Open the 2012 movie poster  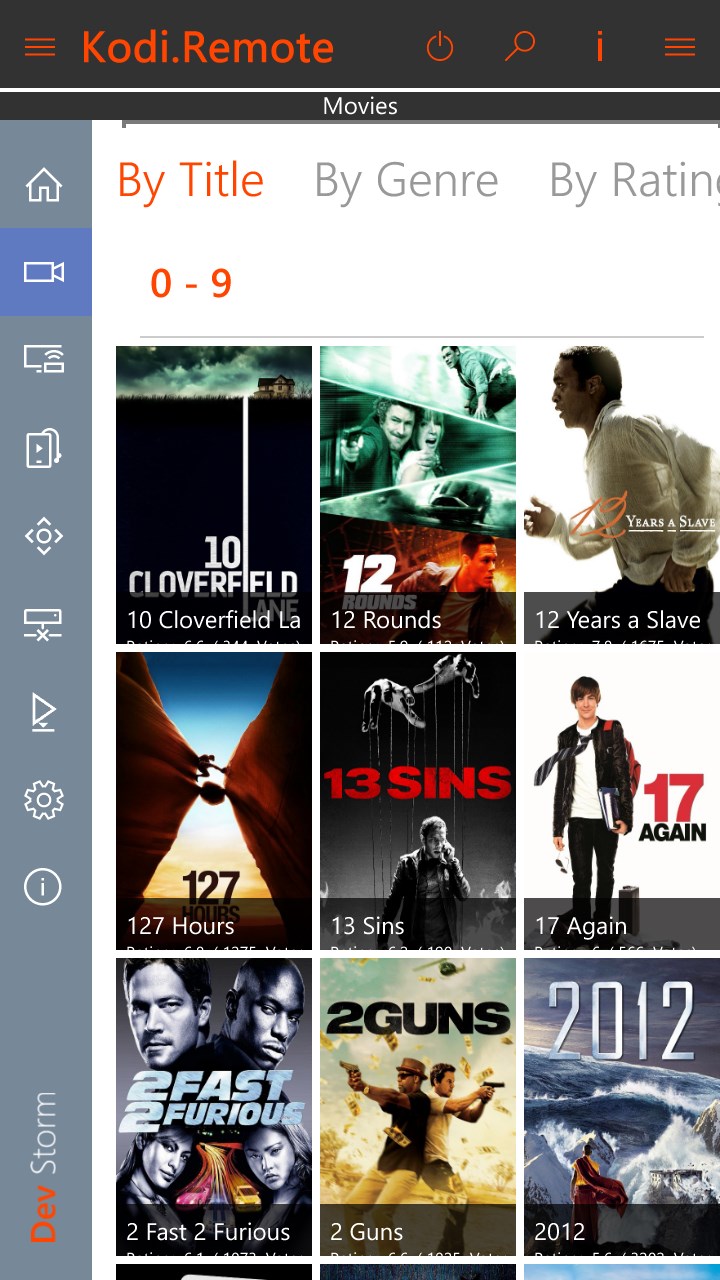(x=621, y=1106)
